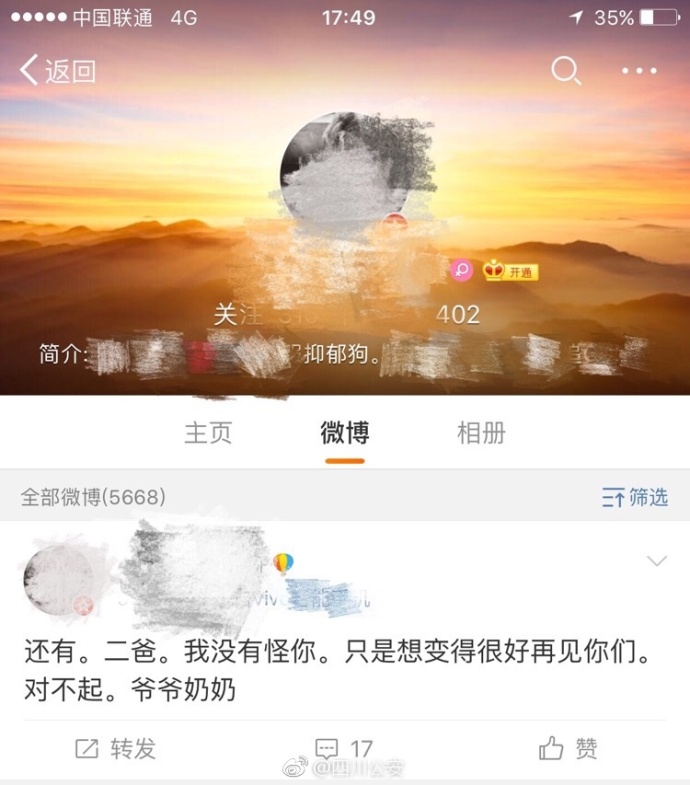This screenshot has width=690, height=785.
Task: Open the 筛选 filter option
Action: pyautogui.click(x=635, y=497)
